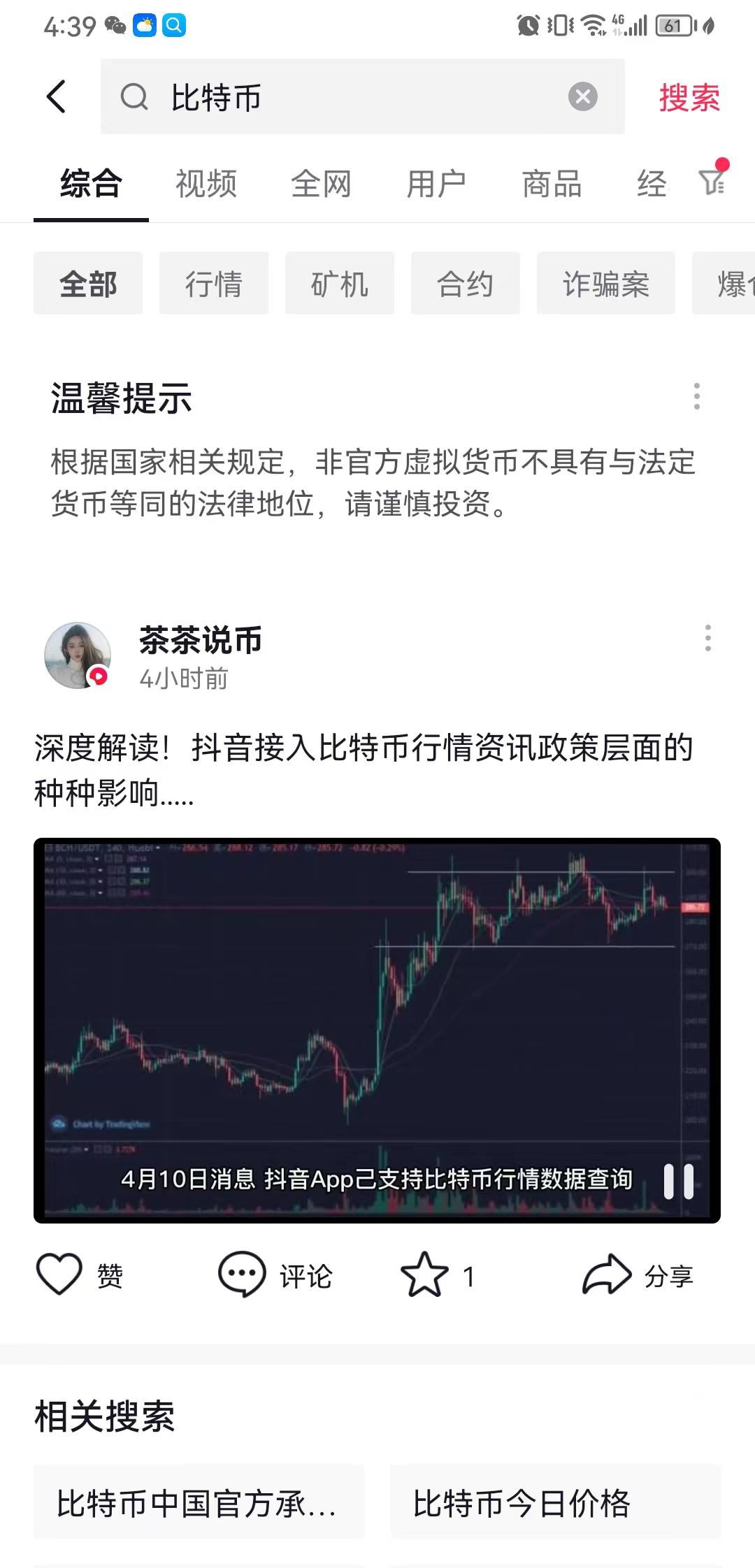755x1568 pixels.
Task: Switch to the 视频 tab
Action: pos(206,183)
